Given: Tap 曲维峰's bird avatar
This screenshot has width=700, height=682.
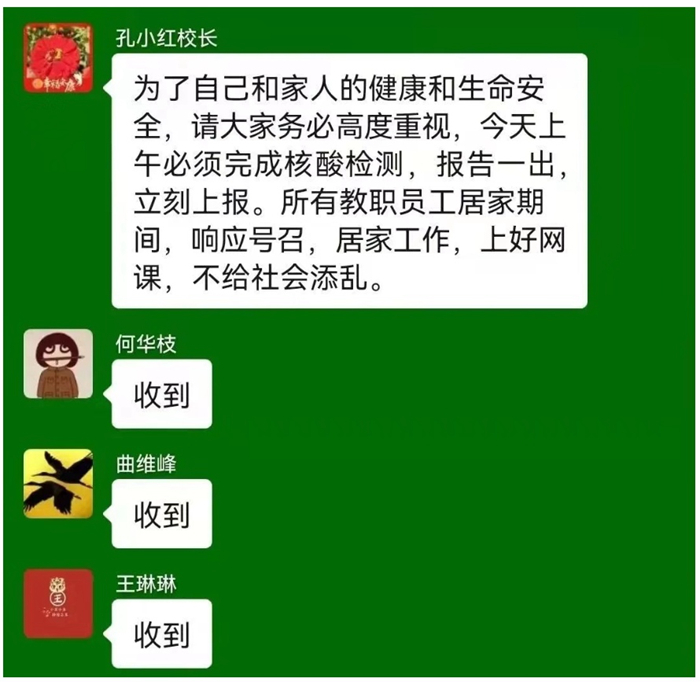Looking at the screenshot, I should (58, 484).
